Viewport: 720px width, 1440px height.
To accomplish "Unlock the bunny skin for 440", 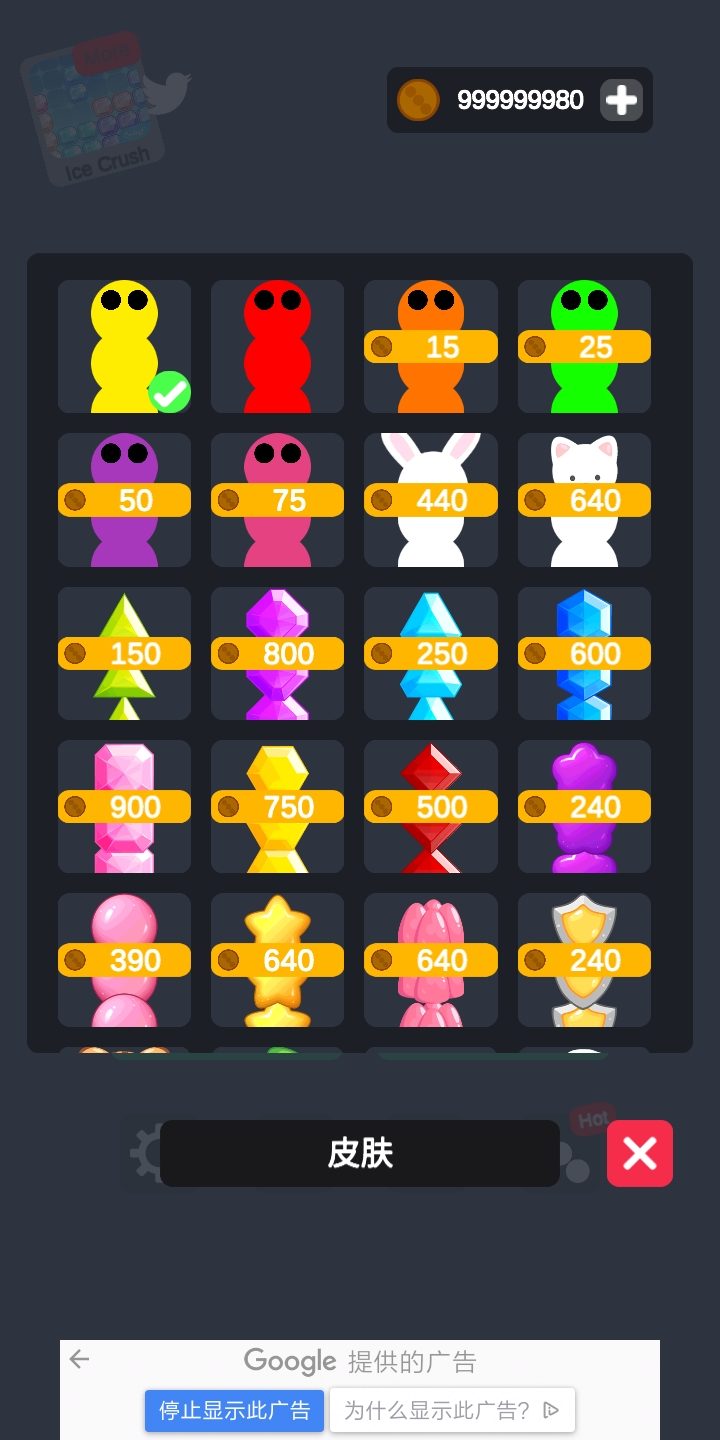I will coord(430,499).
